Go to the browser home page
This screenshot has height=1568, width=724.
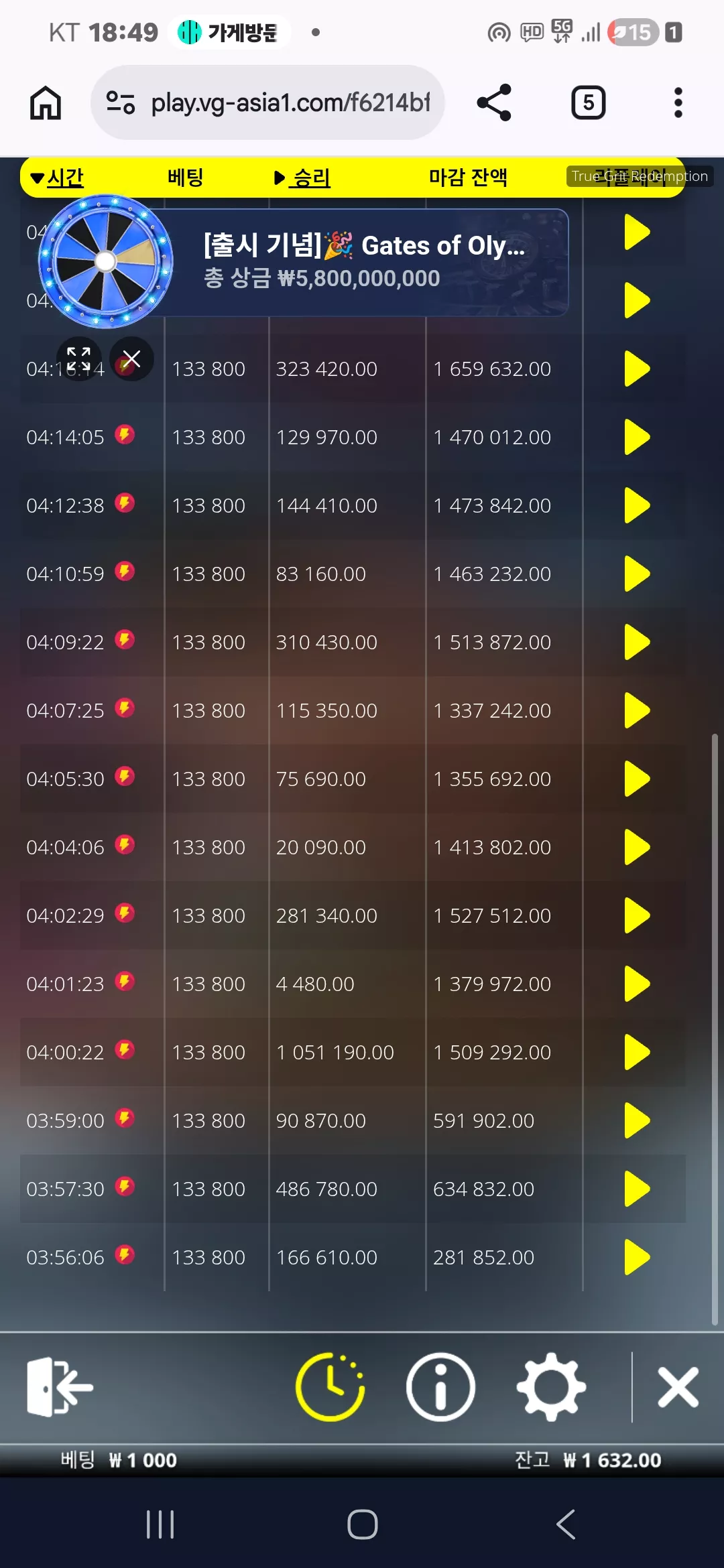(46, 103)
